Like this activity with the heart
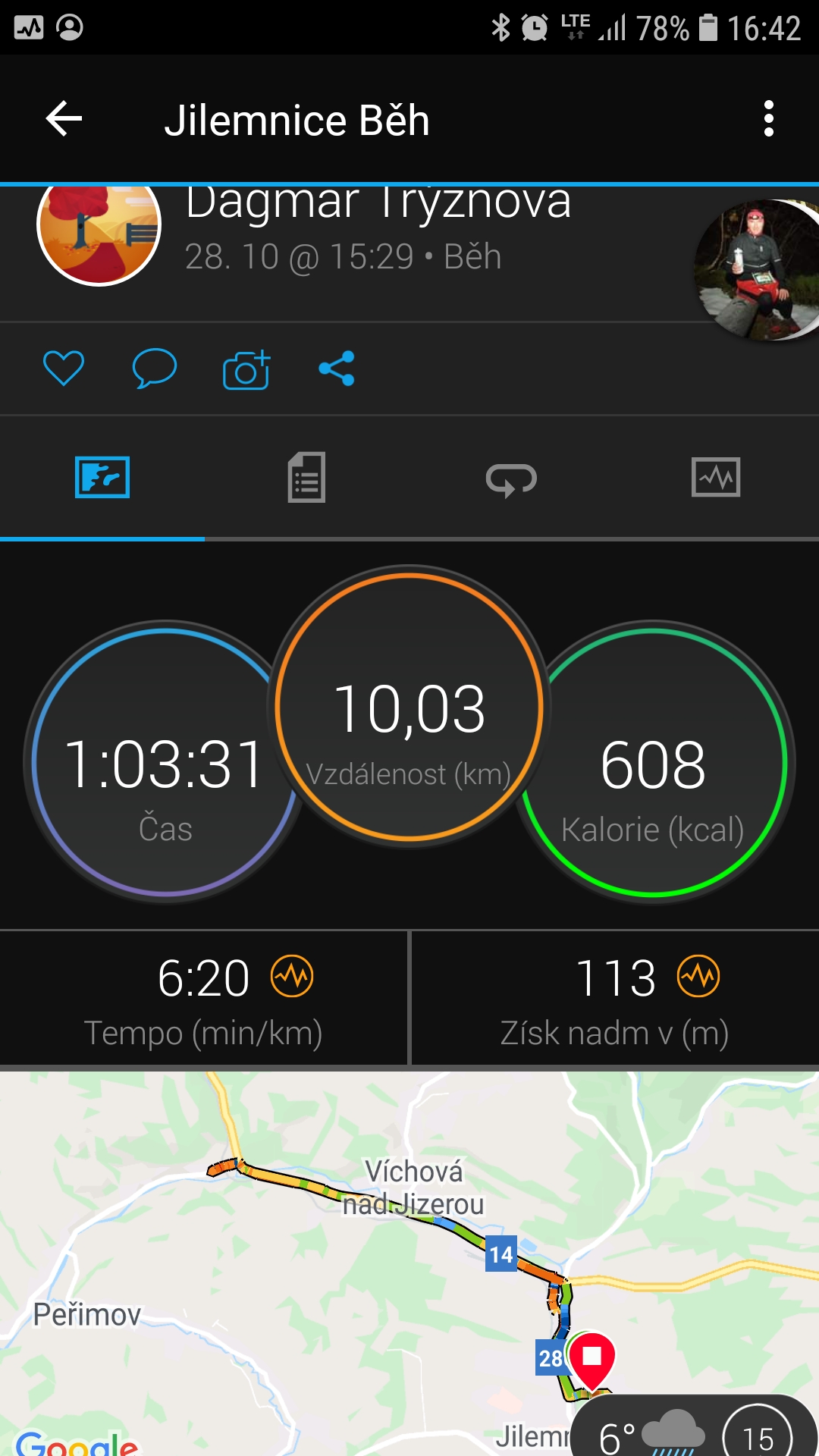Viewport: 819px width, 1456px height. point(64,369)
